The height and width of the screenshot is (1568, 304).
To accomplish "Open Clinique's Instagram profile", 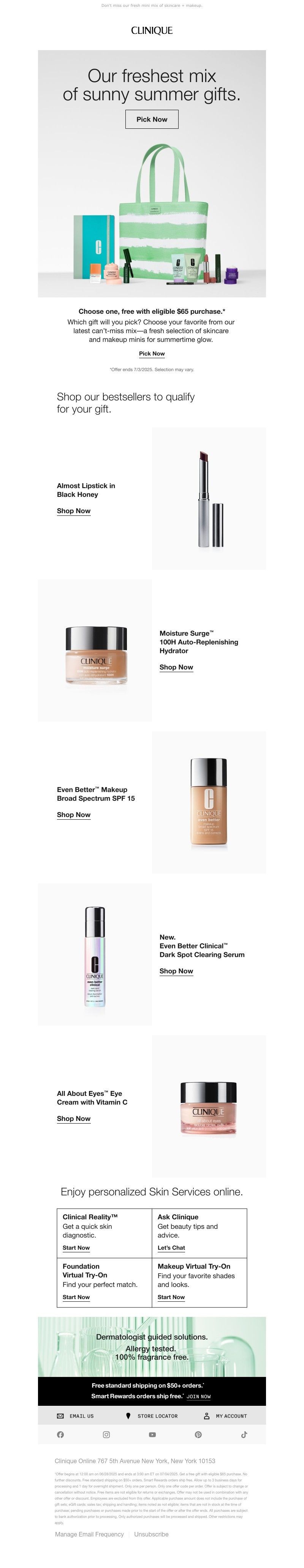I will click(106, 1435).
